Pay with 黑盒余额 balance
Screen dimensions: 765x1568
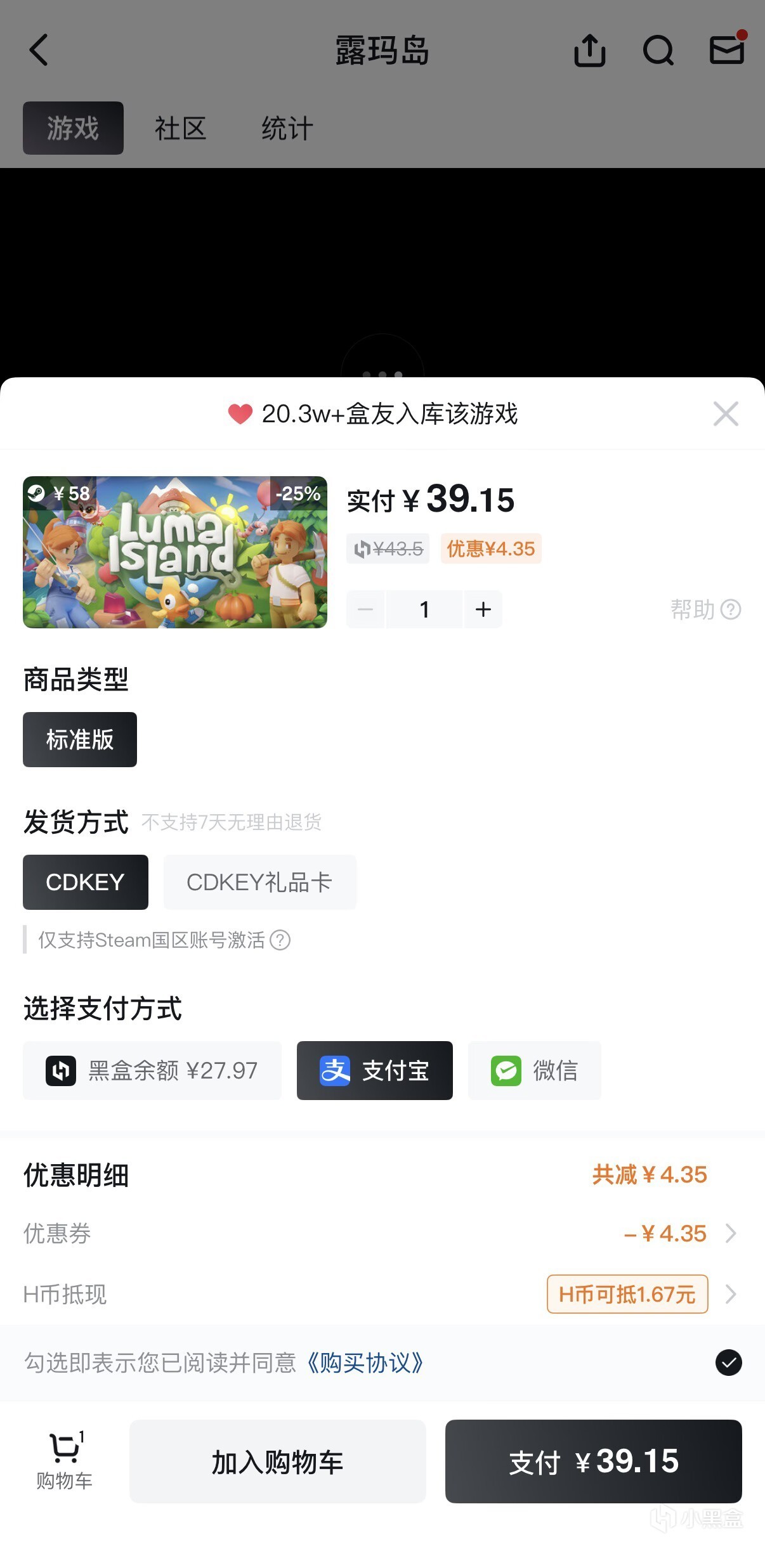(152, 1070)
